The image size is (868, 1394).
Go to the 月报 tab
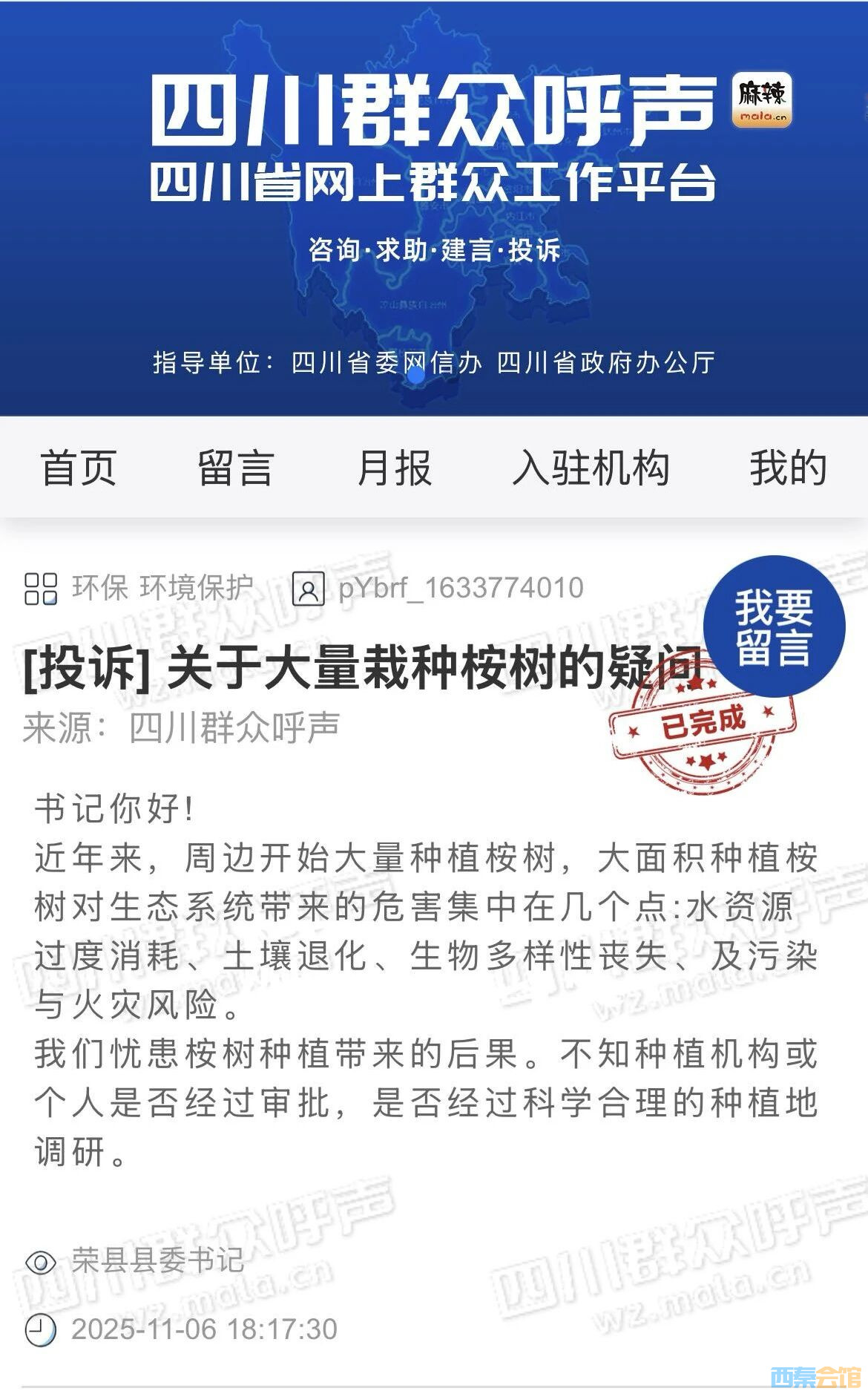click(394, 468)
